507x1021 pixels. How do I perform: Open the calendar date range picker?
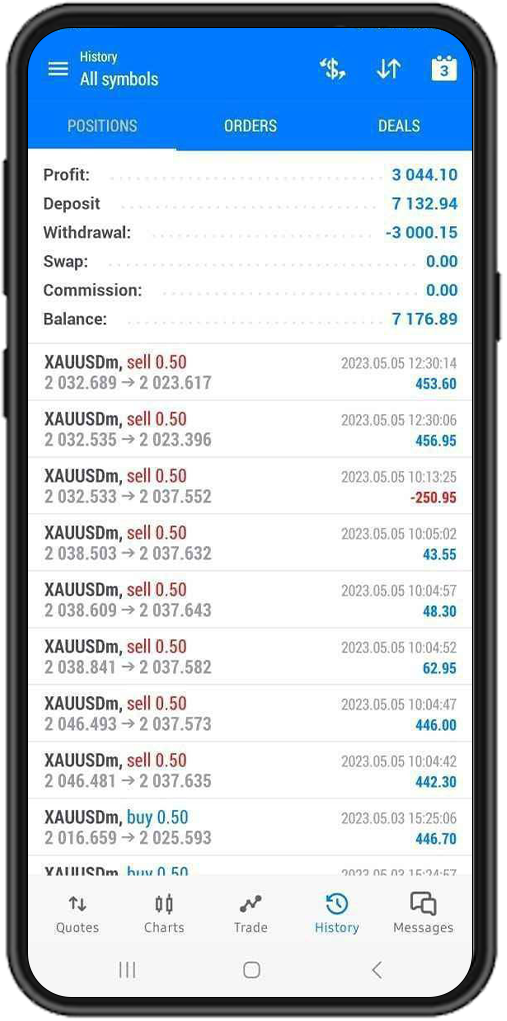pyautogui.click(x=445, y=69)
